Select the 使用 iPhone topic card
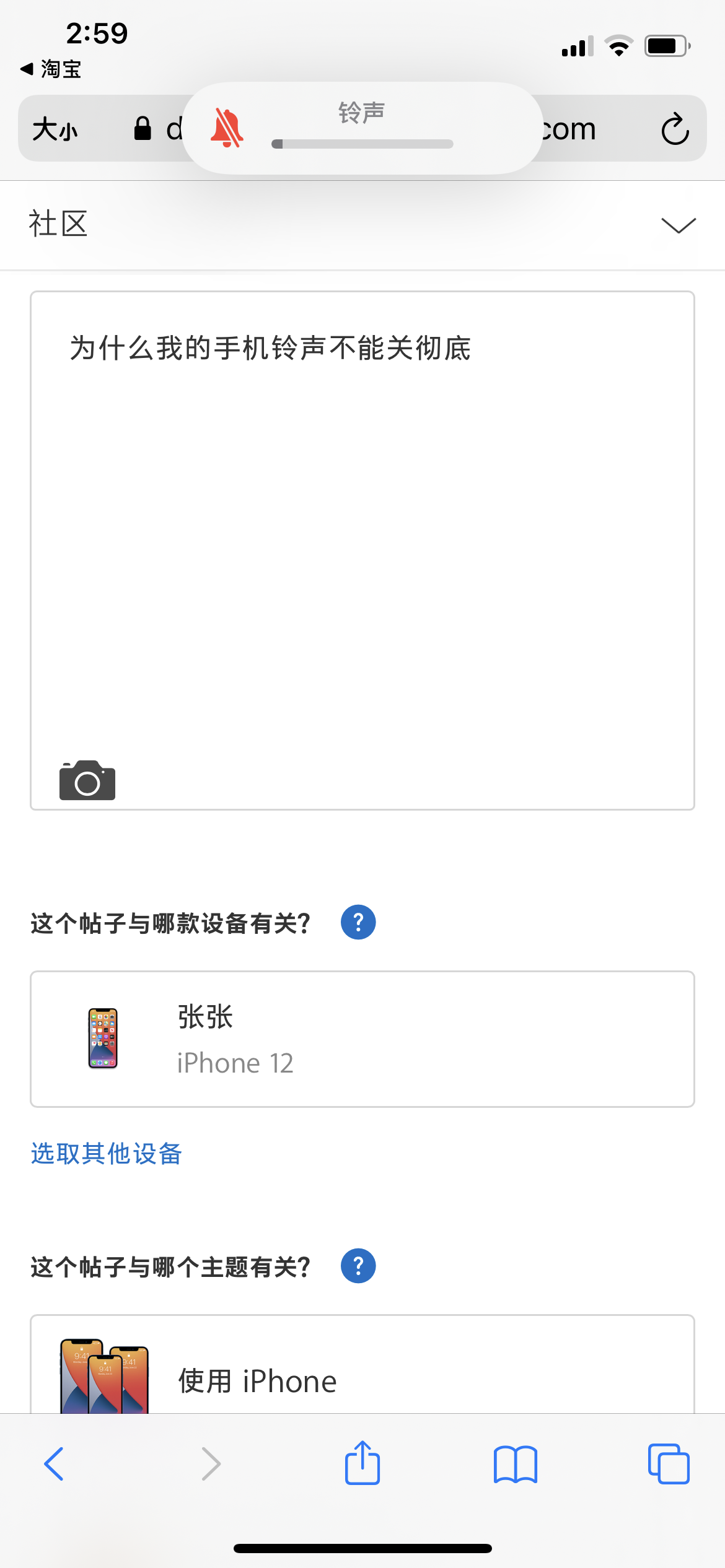This screenshot has height=1568, width=725. click(362, 1375)
